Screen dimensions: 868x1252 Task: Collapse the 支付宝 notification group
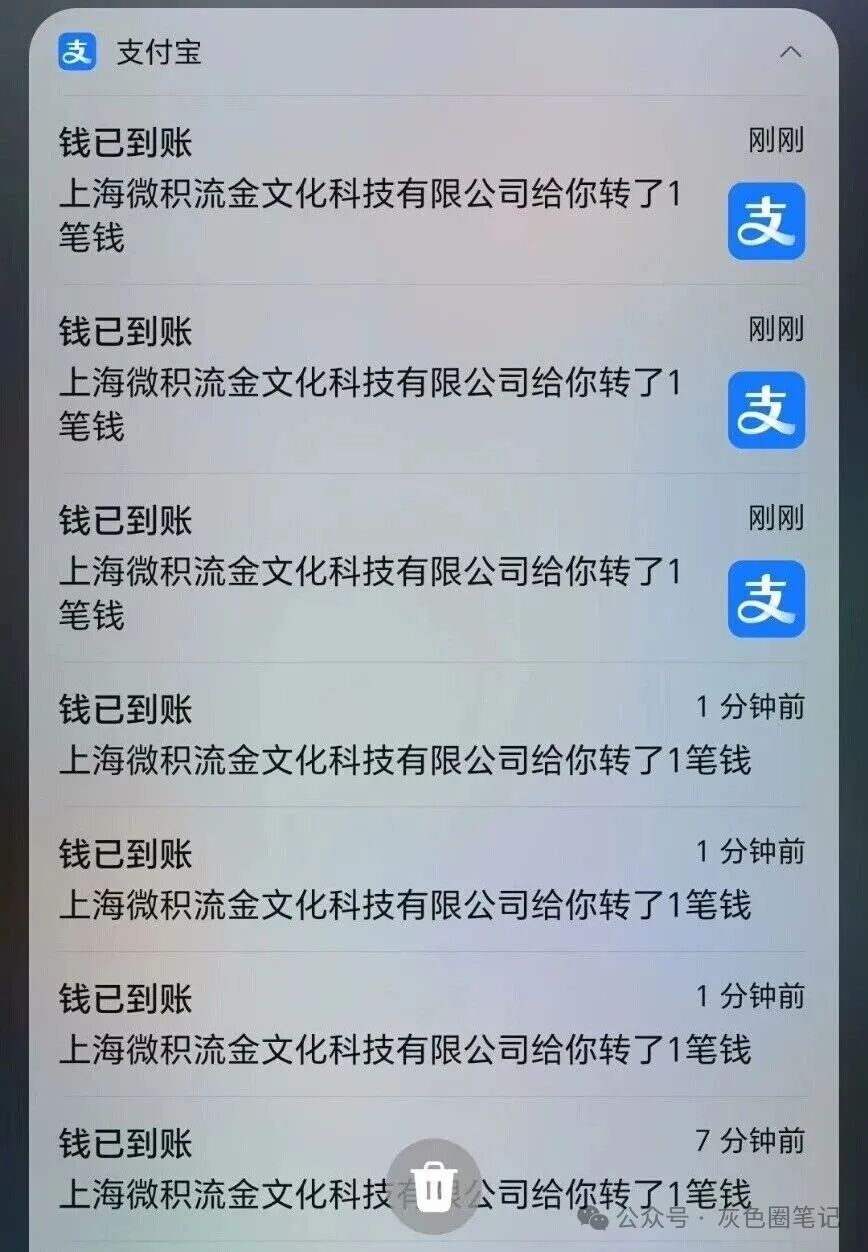[790, 52]
